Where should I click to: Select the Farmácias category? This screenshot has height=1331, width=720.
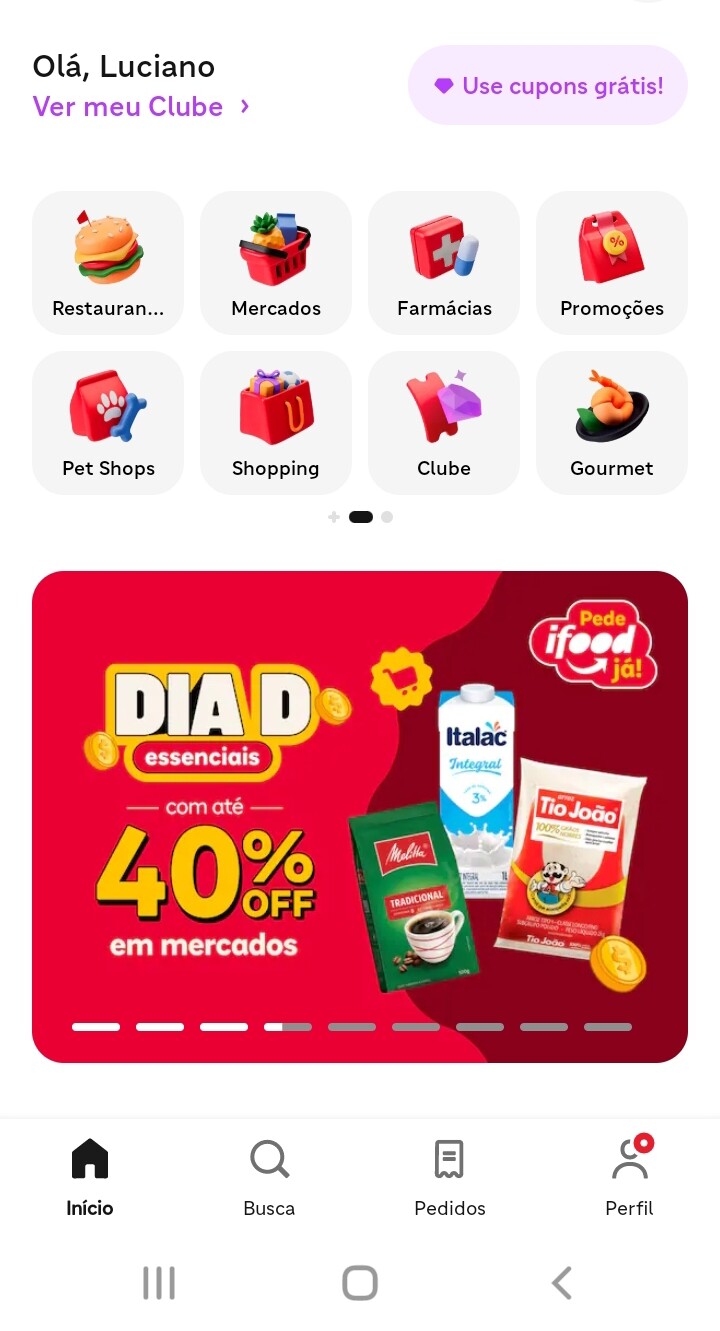tap(444, 263)
